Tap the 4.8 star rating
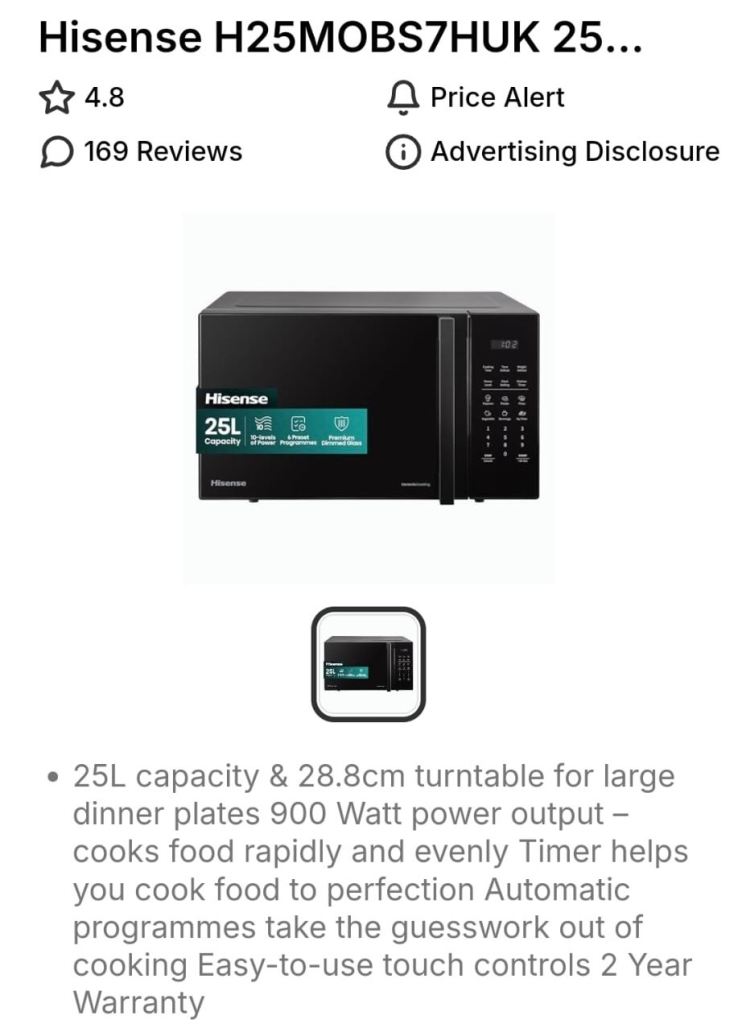The width and height of the screenshot is (738, 1024). click(82, 98)
